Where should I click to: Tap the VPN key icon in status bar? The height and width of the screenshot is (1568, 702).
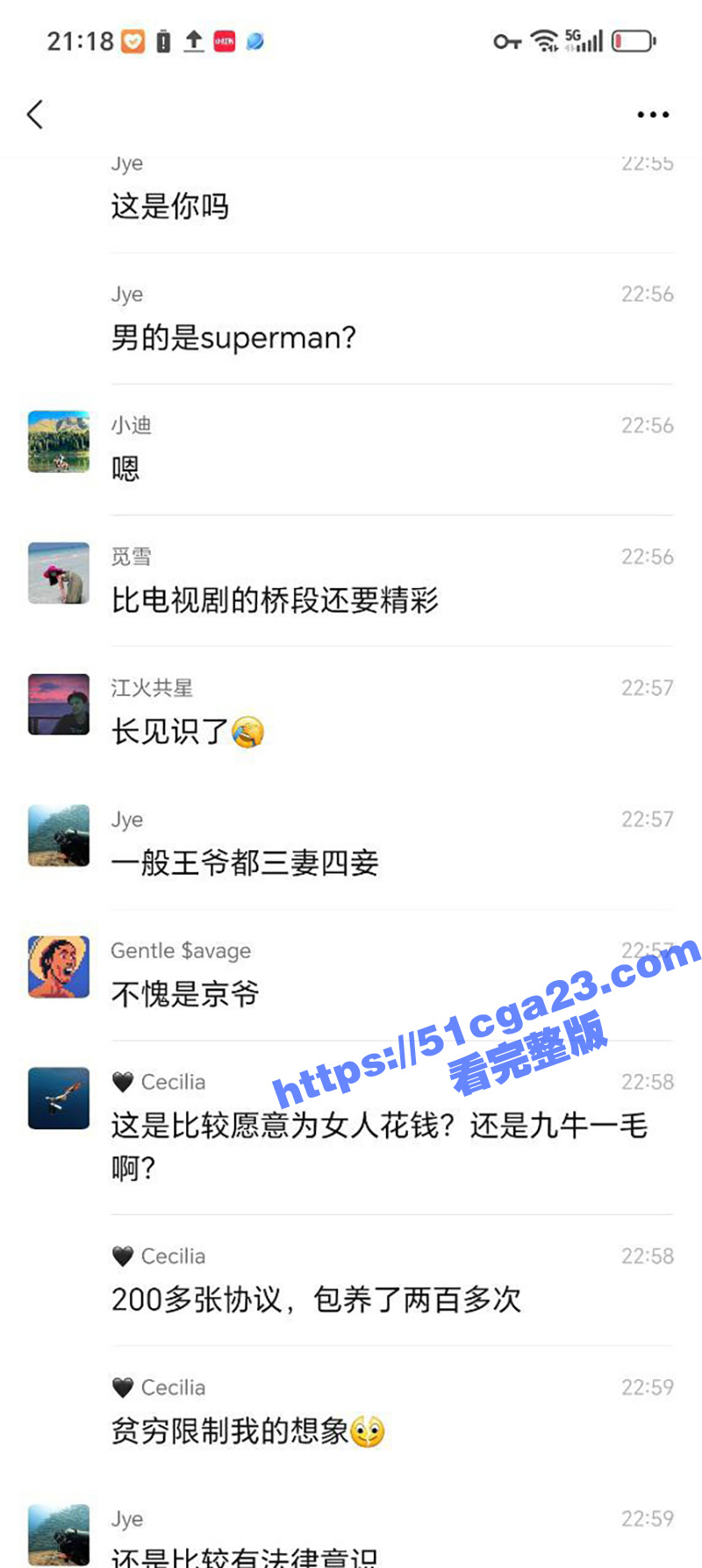click(507, 40)
